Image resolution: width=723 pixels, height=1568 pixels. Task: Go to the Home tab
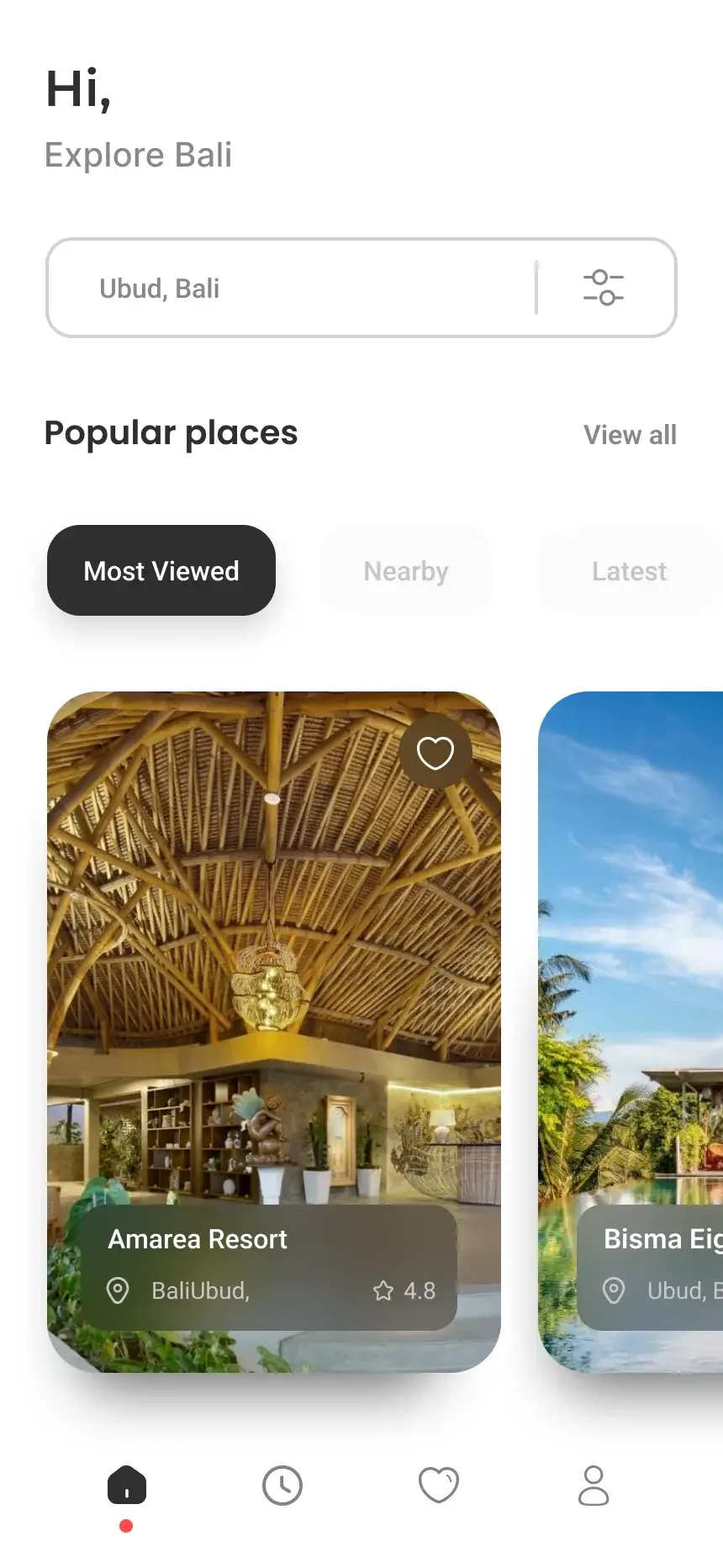click(x=127, y=1486)
